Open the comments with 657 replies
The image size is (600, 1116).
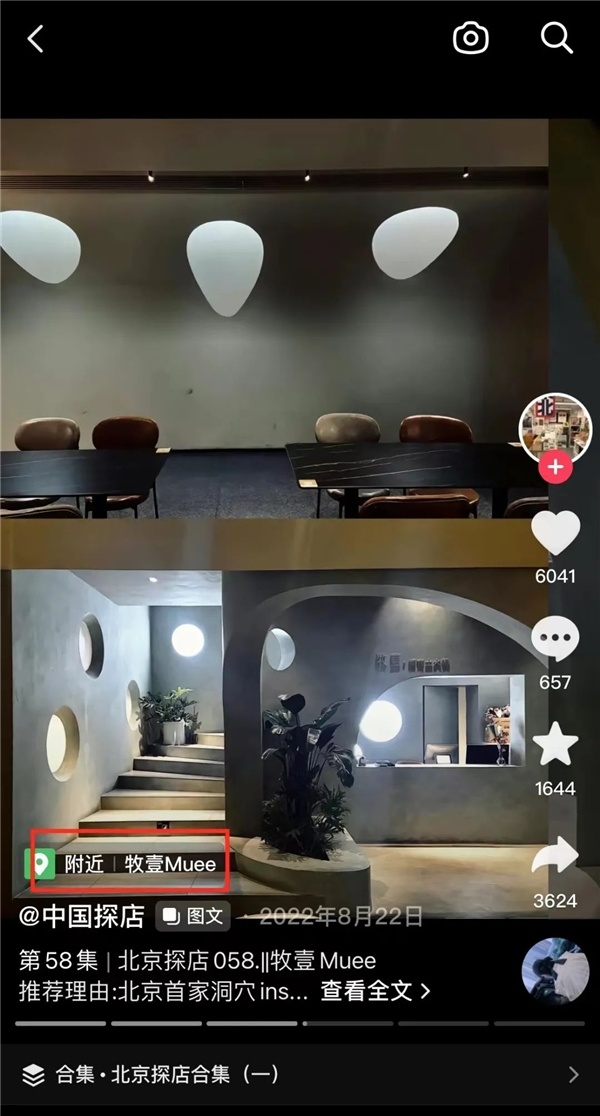[x=555, y=639]
